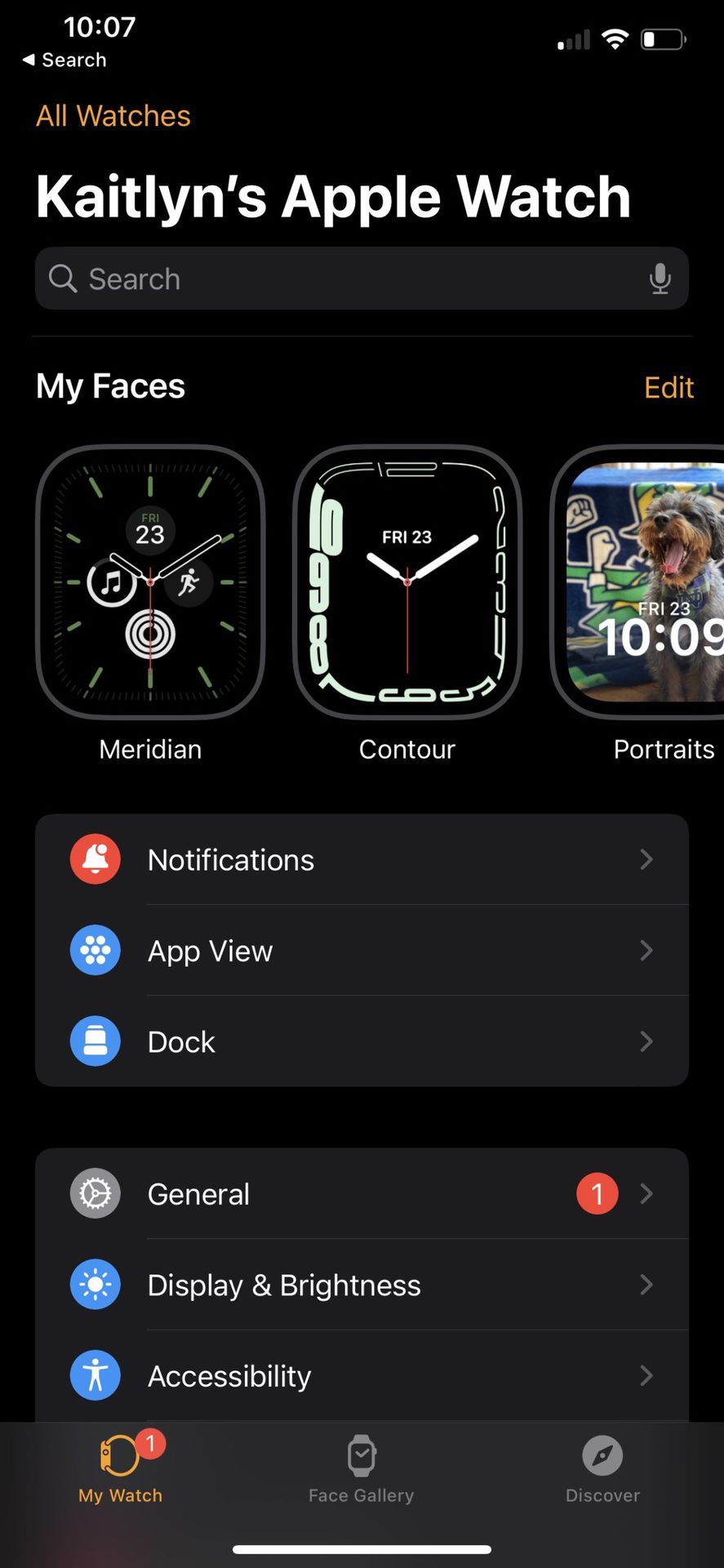Open App View settings
The width and height of the screenshot is (724, 1568).
point(362,951)
